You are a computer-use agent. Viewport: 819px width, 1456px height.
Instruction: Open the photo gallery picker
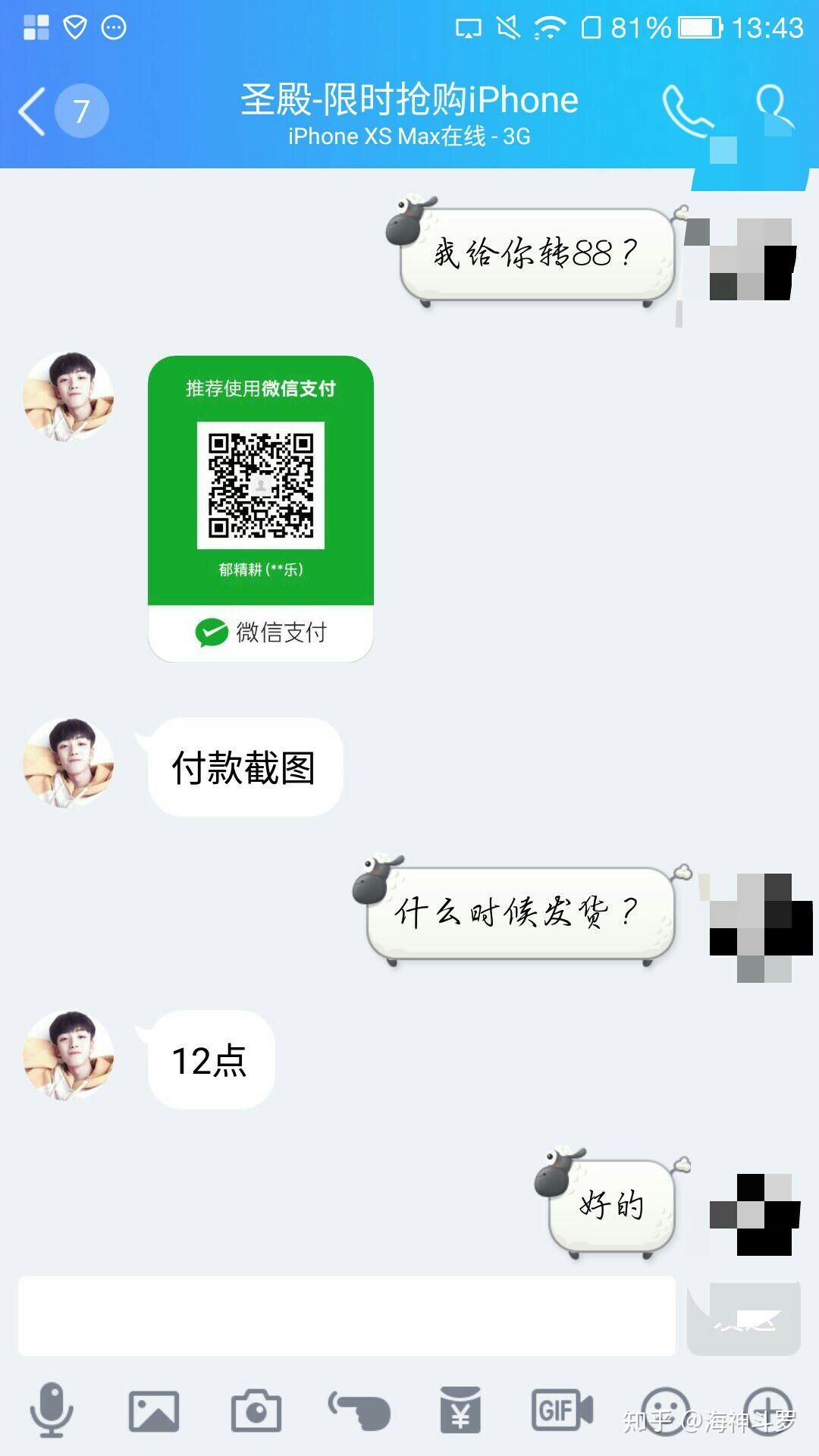pyautogui.click(x=154, y=1411)
